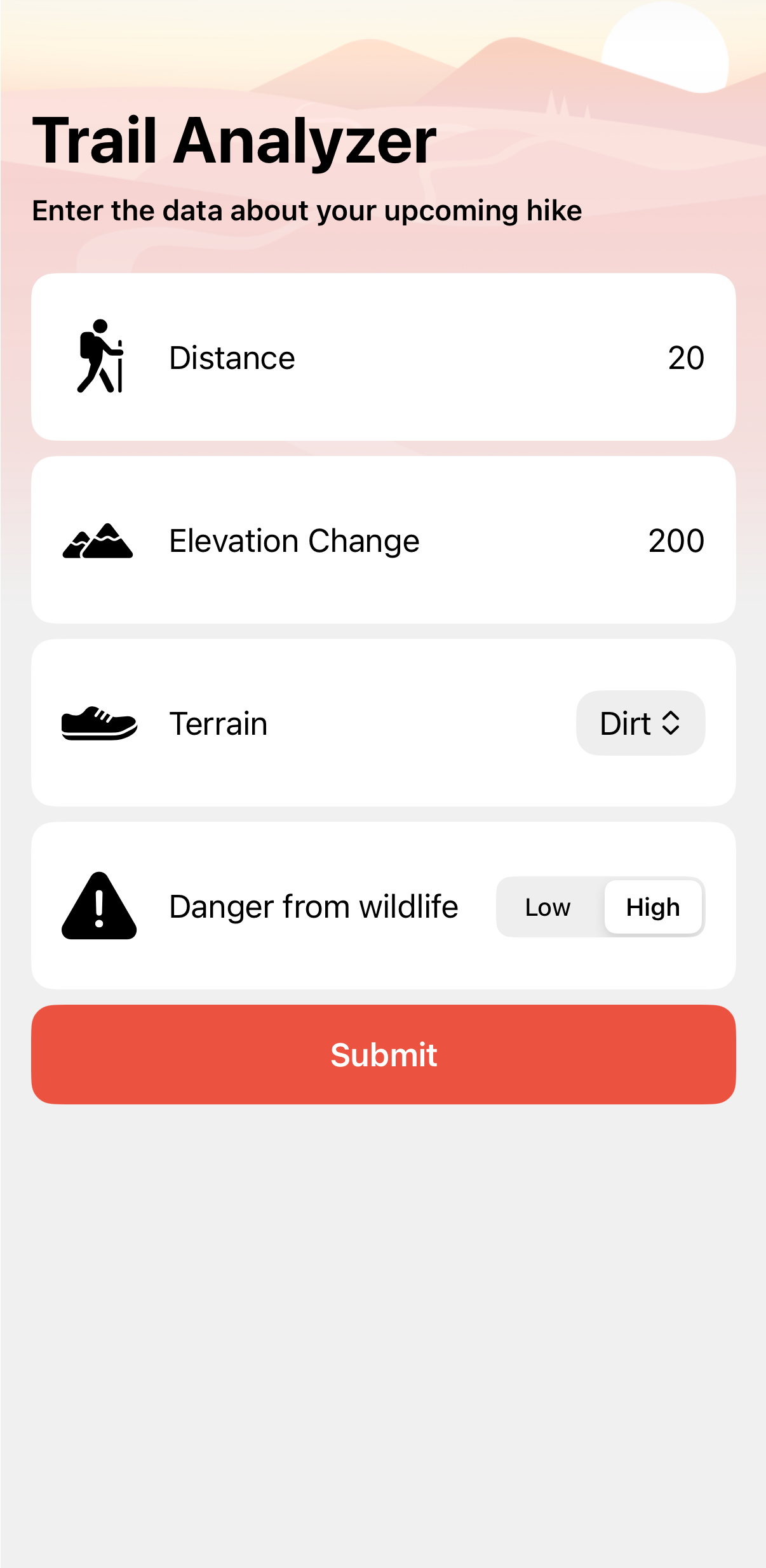This screenshot has width=766, height=1568.
Task: Click the Danger from wildlife label
Action: tap(314, 906)
